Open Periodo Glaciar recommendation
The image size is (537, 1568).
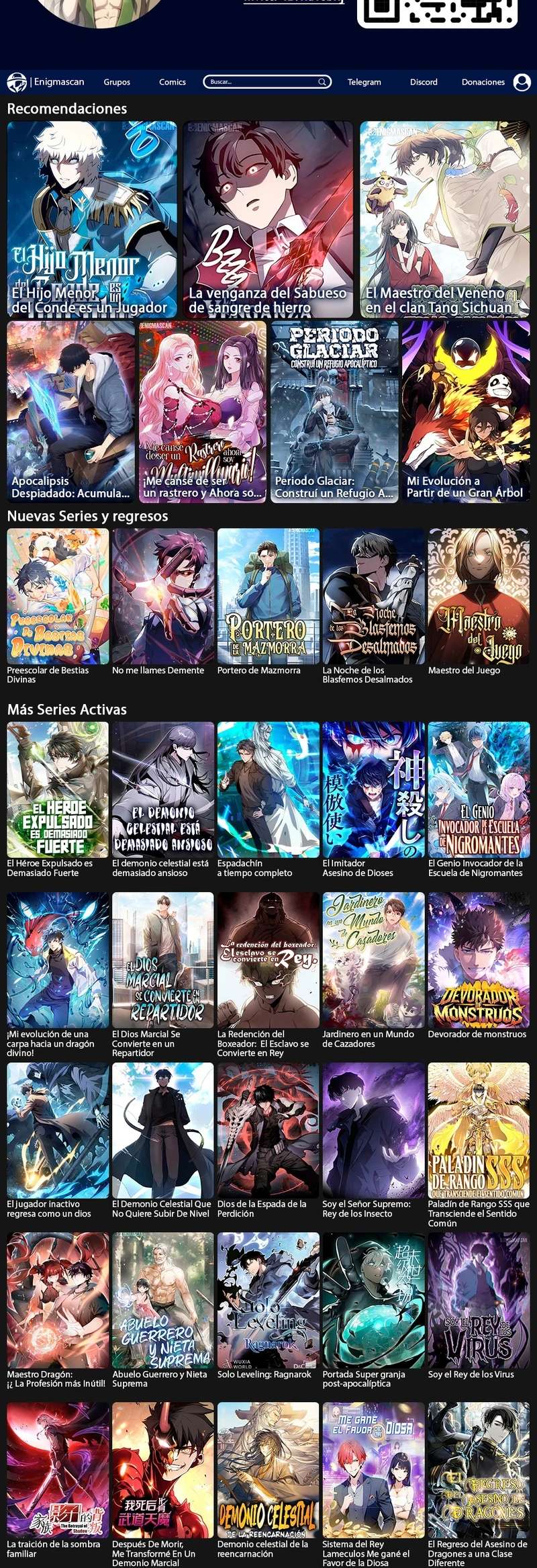(334, 412)
